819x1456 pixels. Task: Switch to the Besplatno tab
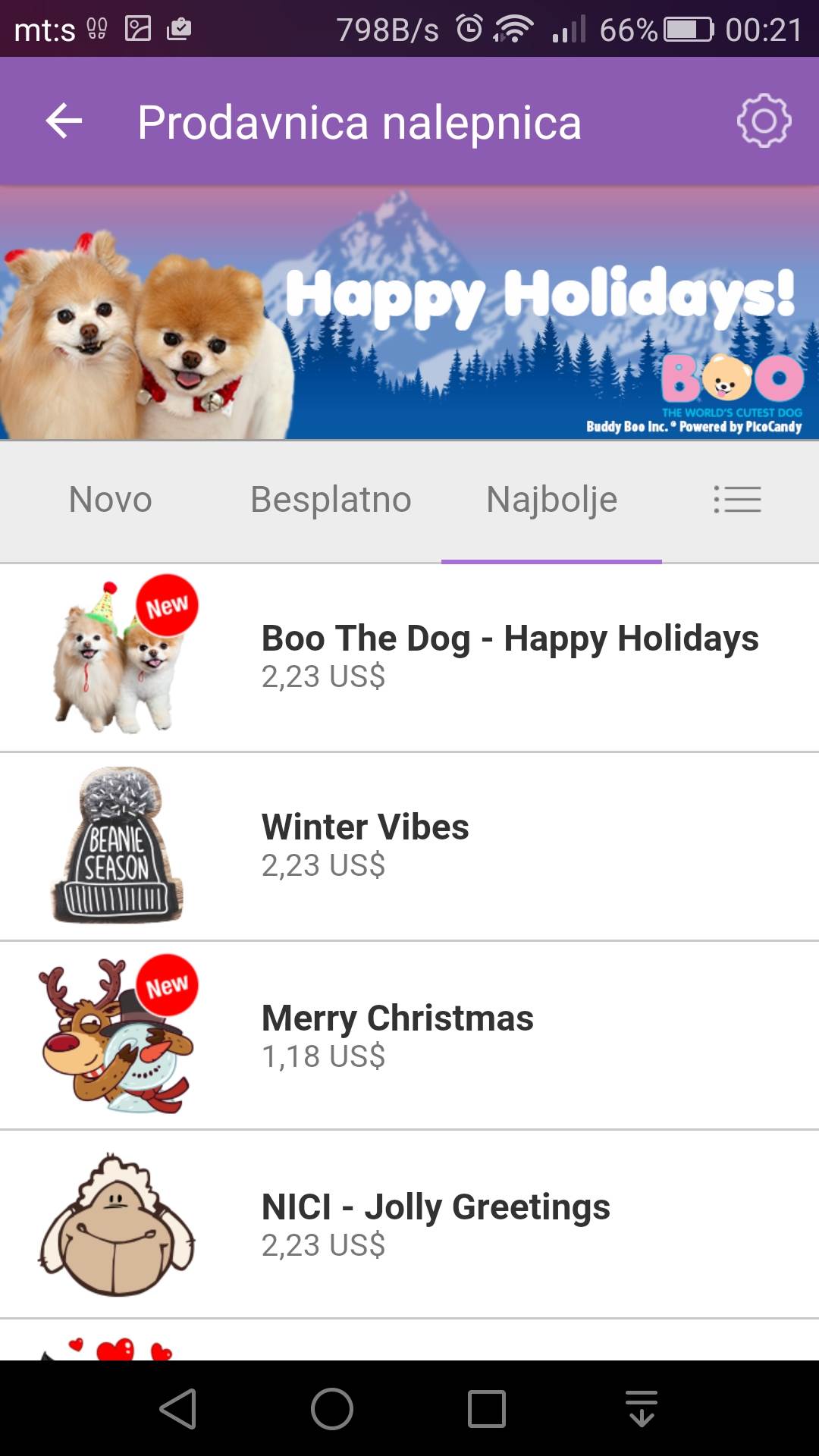tap(331, 500)
